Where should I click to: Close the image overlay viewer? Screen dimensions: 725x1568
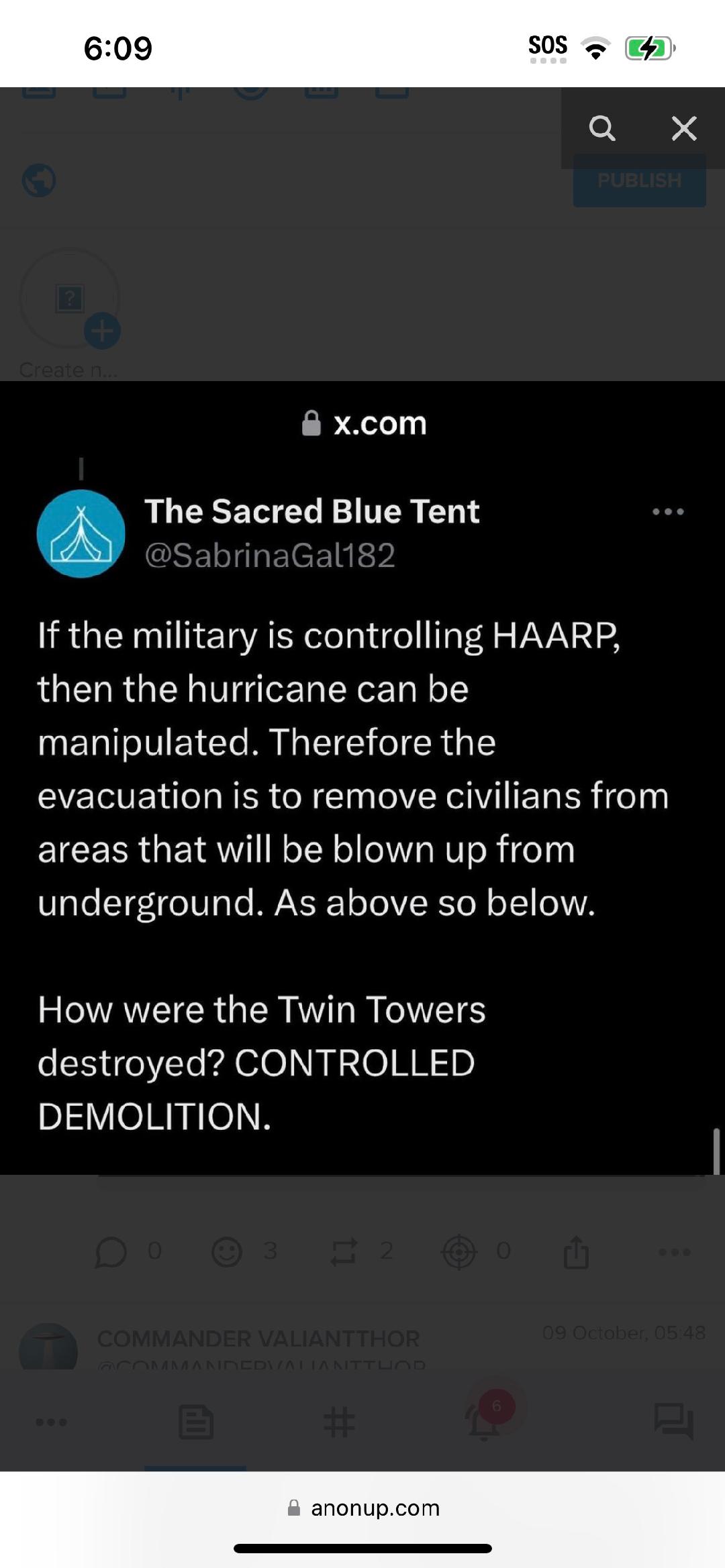[x=684, y=127]
